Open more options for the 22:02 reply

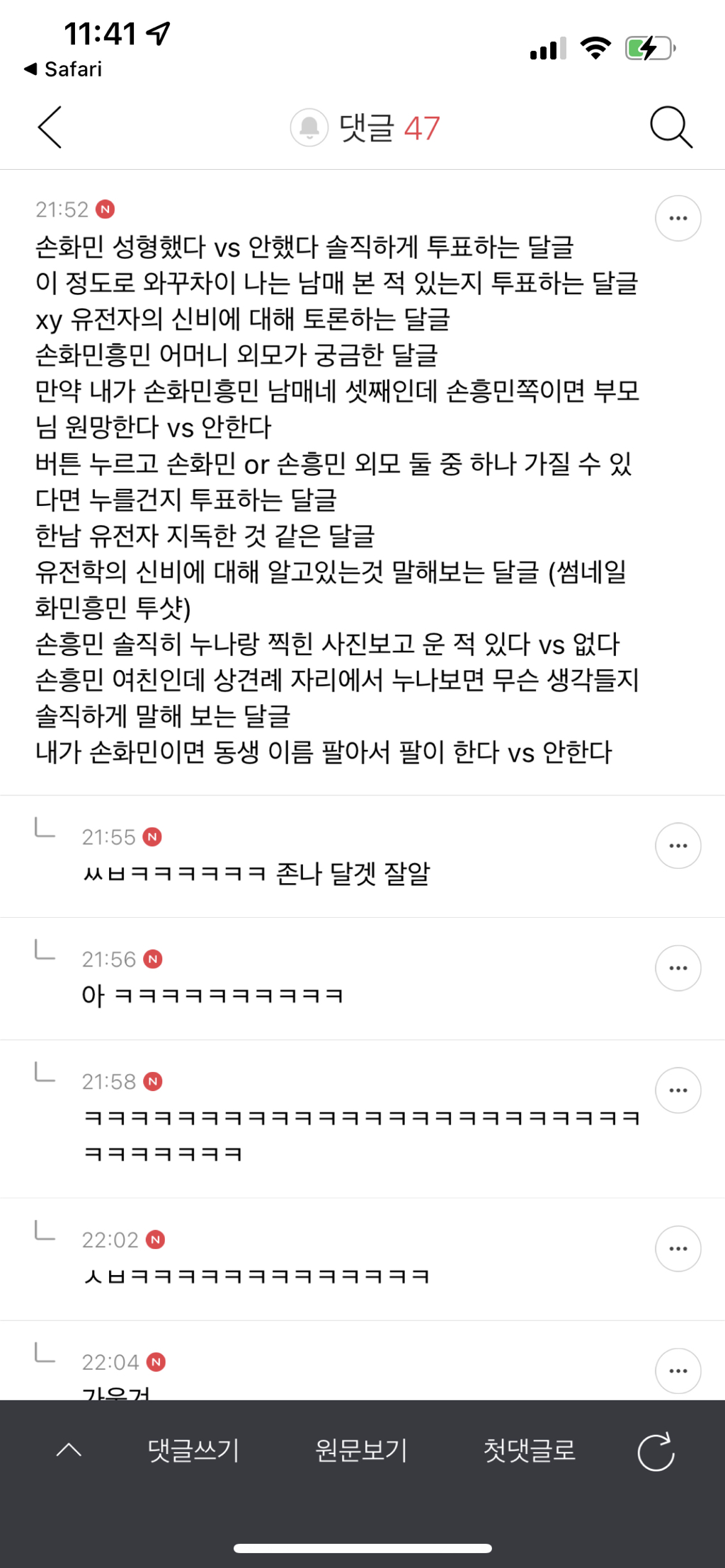pyautogui.click(x=678, y=1249)
